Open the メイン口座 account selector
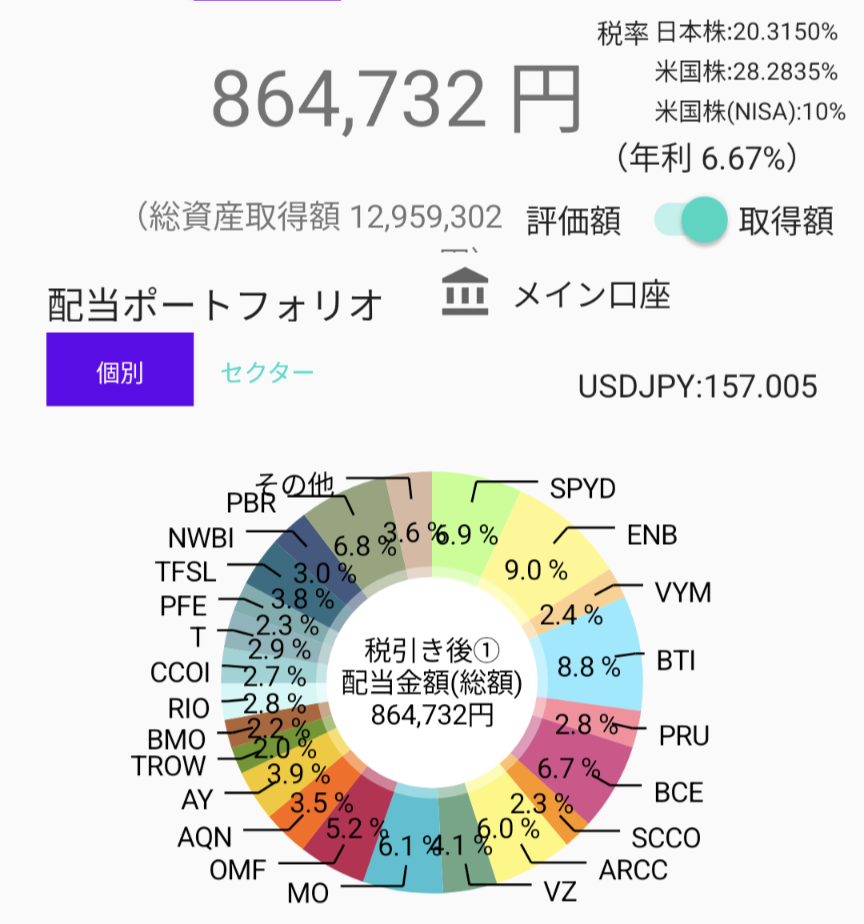 point(556,293)
